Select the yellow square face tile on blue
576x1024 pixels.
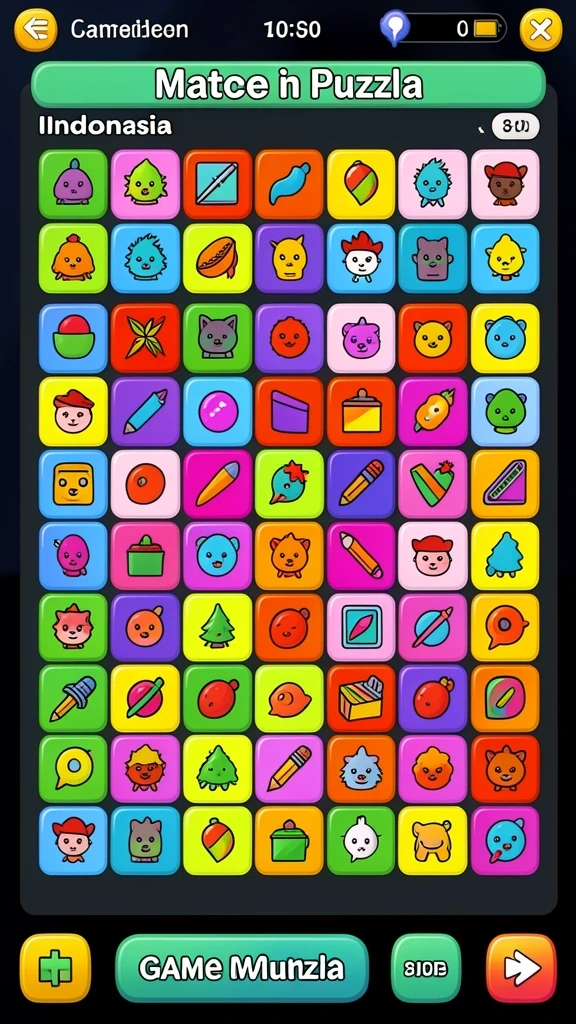pos(73,484)
